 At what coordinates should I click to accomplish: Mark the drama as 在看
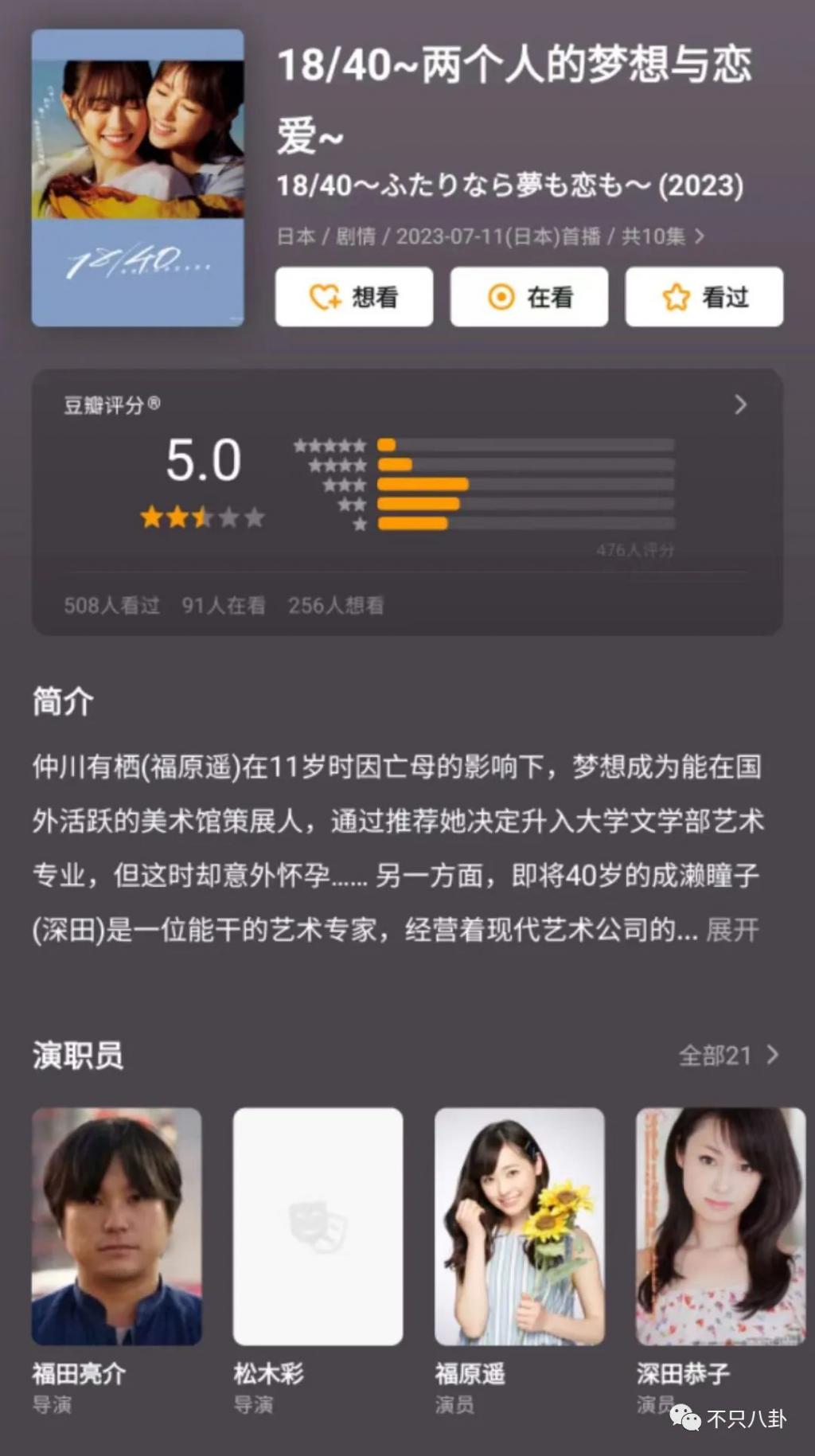[529, 297]
